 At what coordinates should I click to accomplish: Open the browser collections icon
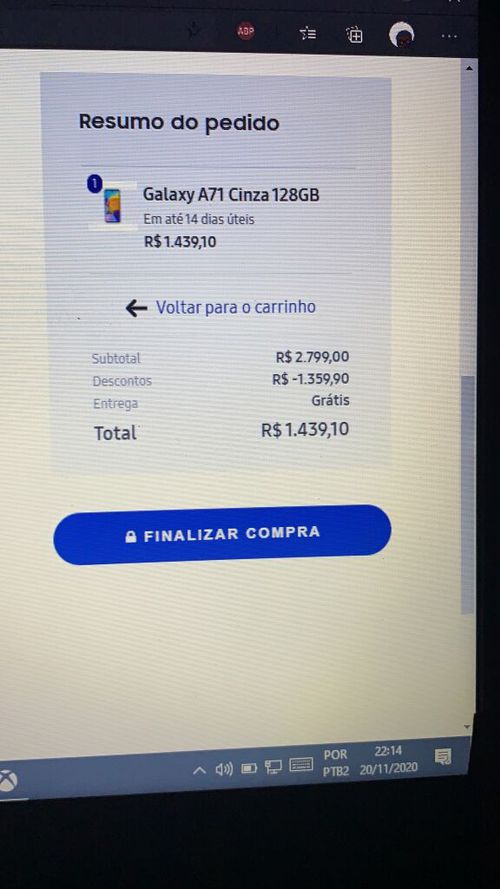pyautogui.click(x=354, y=35)
